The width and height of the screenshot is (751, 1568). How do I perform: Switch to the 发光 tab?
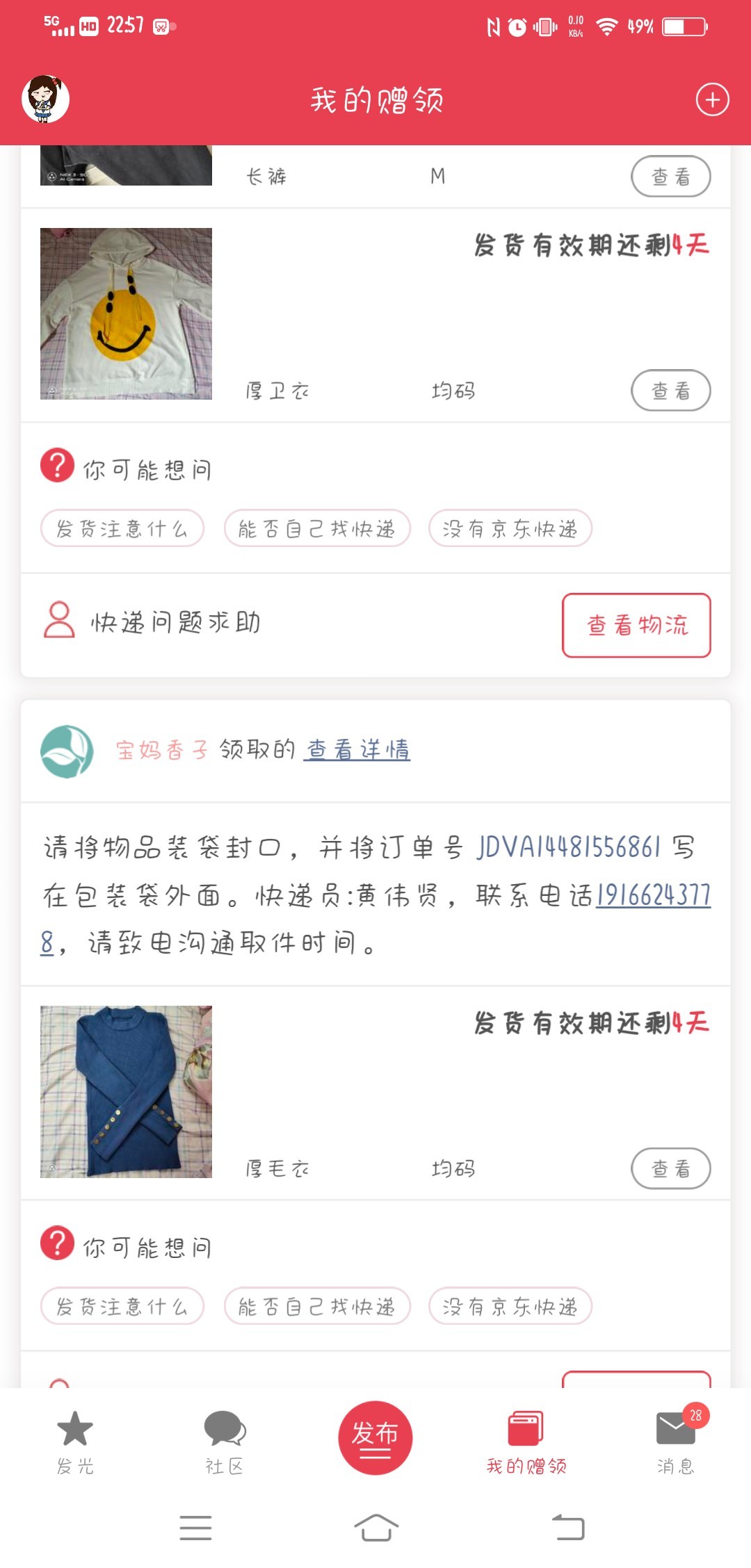75,1442
